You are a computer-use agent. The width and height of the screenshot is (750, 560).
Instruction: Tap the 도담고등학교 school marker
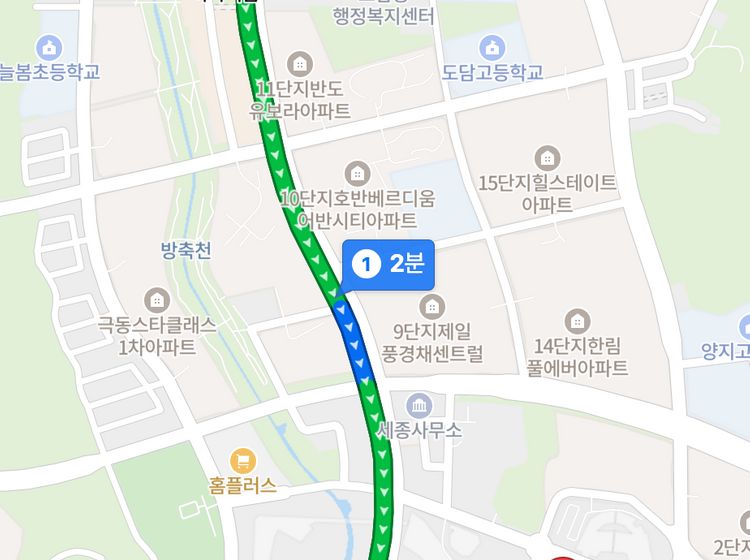[492, 47]
